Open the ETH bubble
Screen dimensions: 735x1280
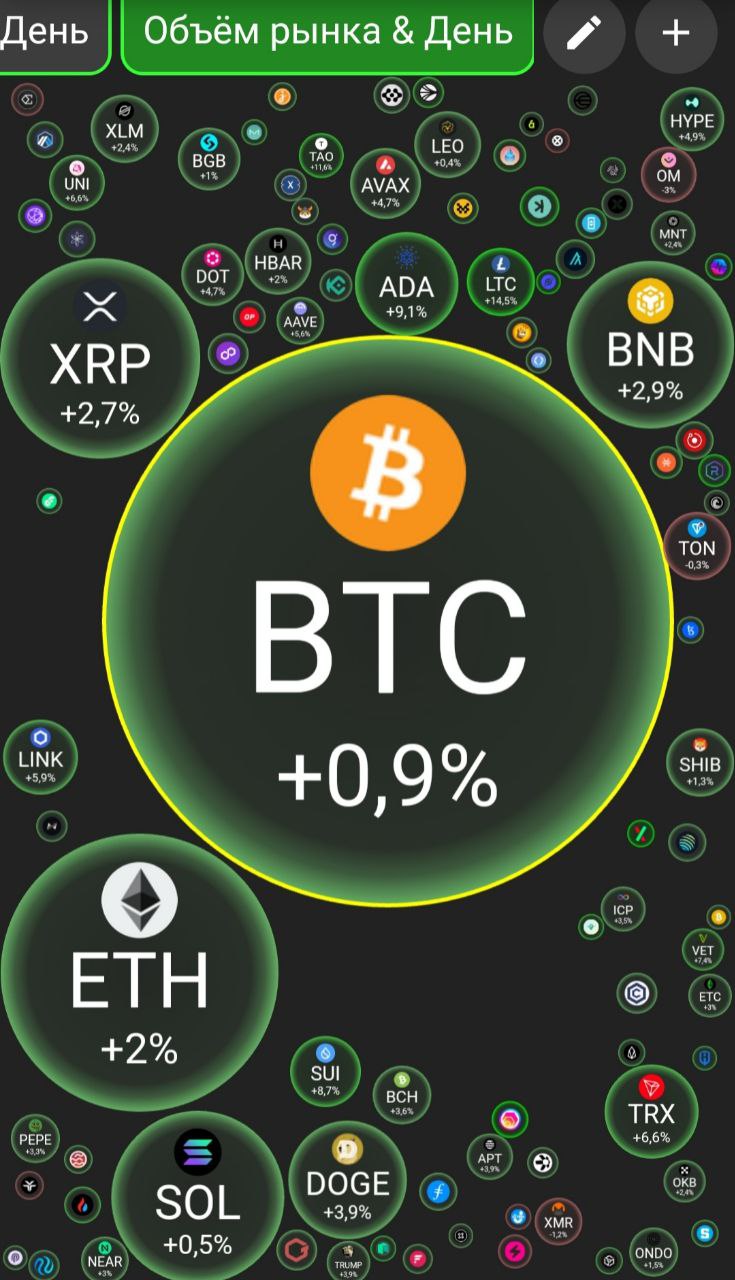139,968
